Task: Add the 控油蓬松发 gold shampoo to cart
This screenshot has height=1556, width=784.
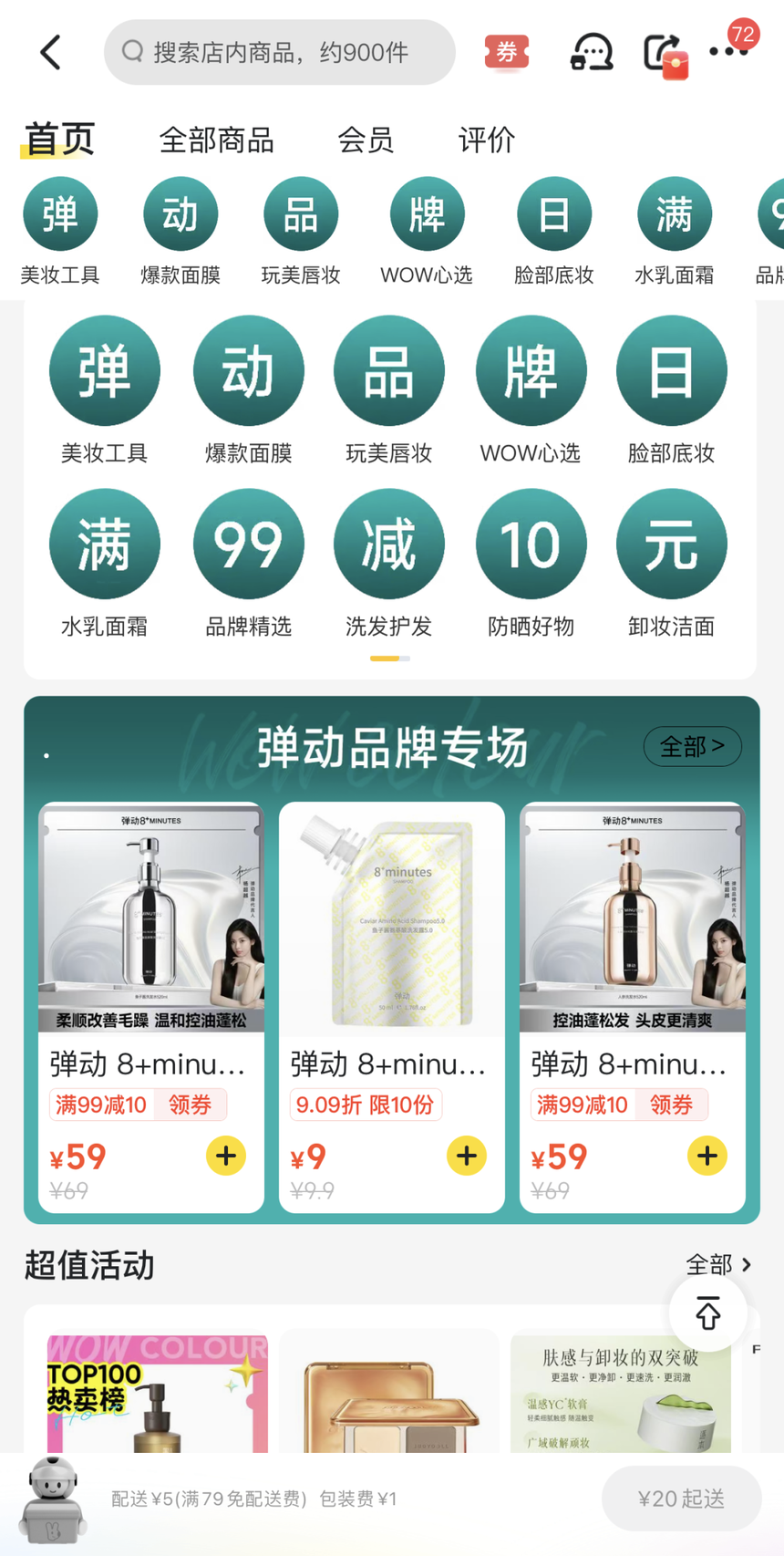Action: [707, 1156]
